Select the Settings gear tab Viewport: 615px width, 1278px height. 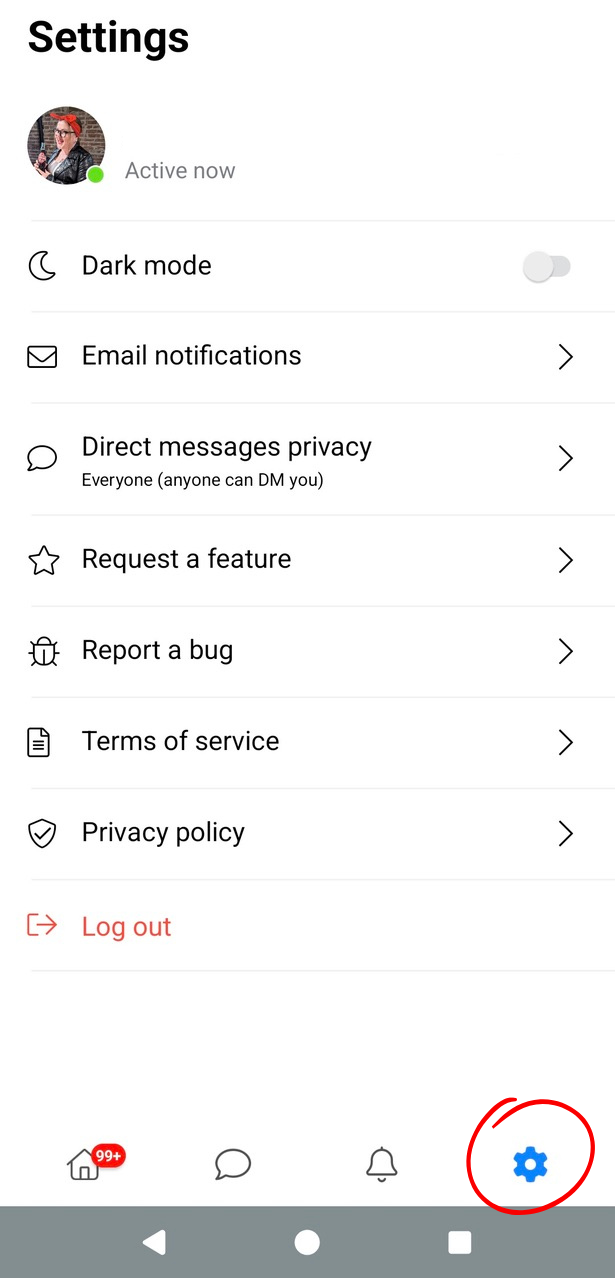(530, 1164)
